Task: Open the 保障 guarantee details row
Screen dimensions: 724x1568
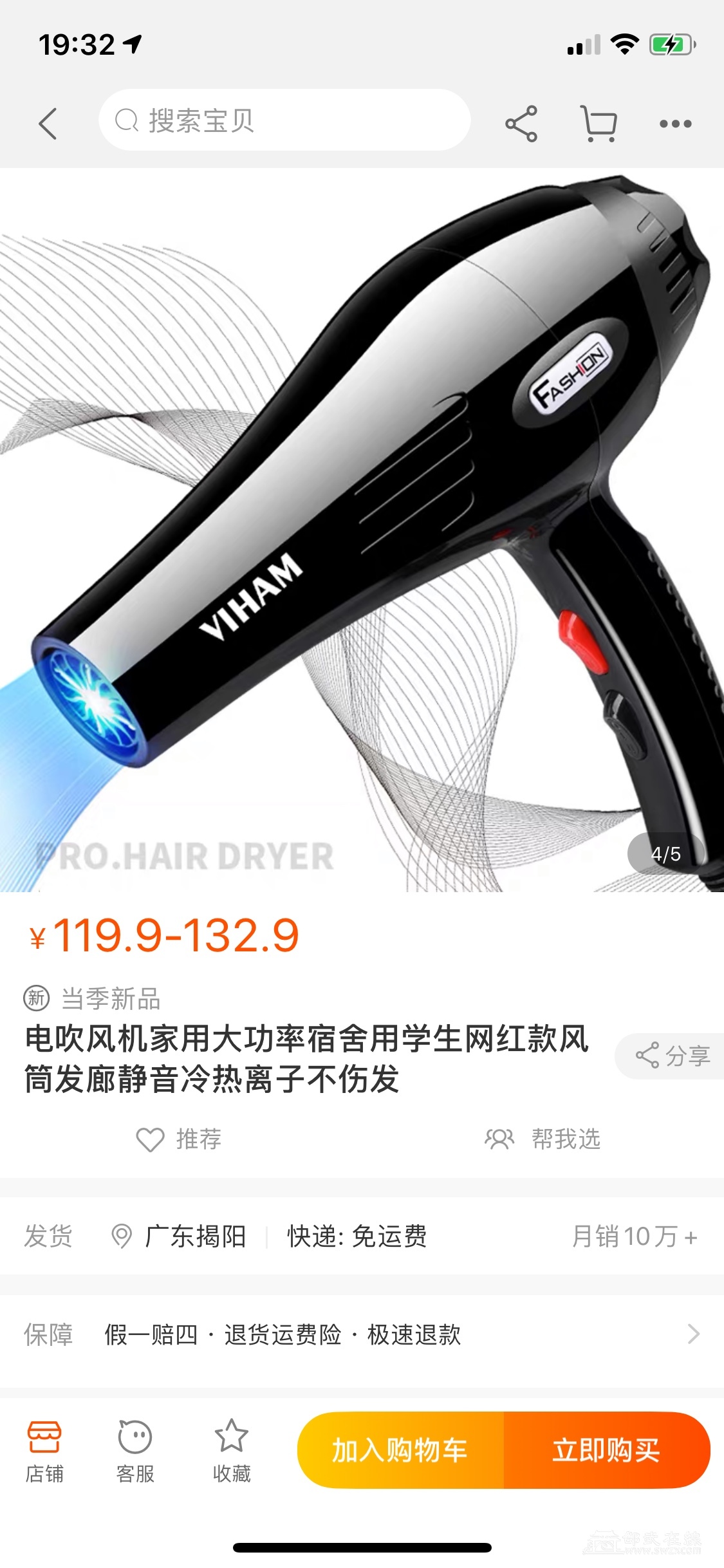Action: (x=362, y=1334)
